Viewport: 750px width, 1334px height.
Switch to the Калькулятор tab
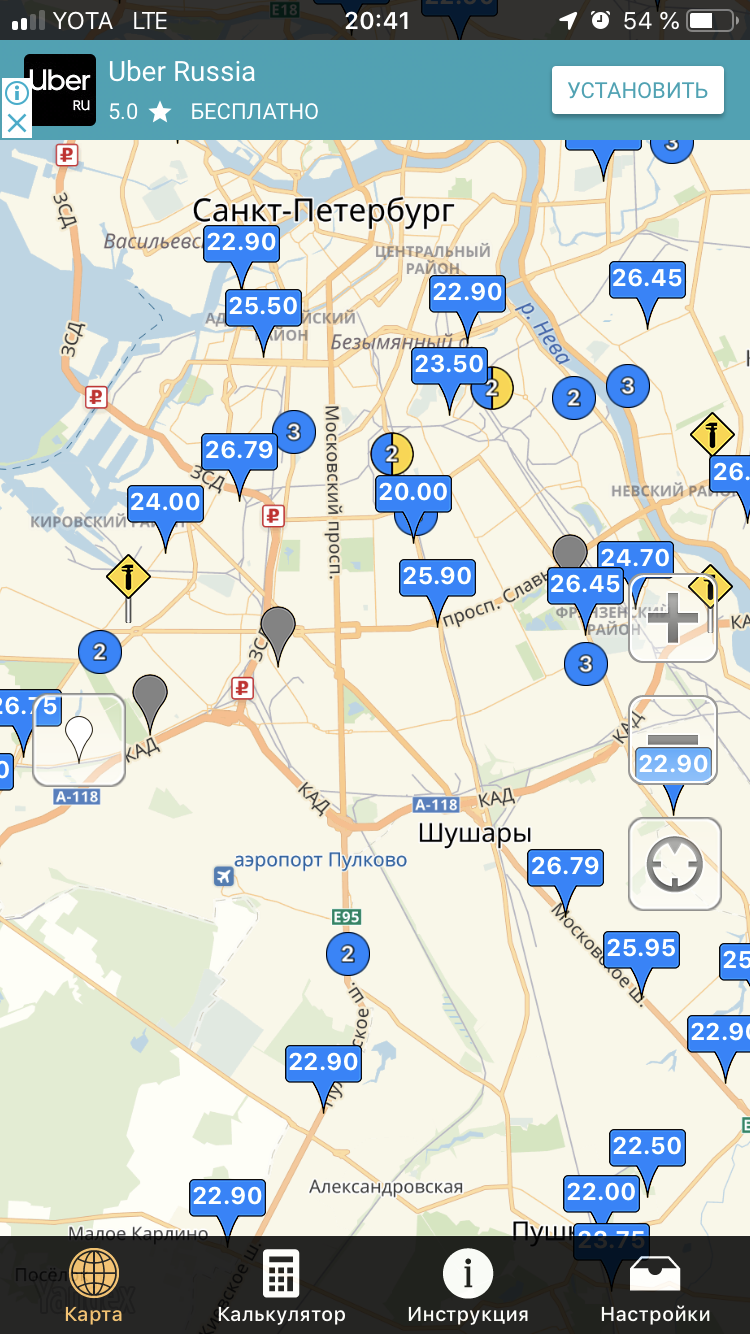pyautogui.click(x=281, y=1288)
